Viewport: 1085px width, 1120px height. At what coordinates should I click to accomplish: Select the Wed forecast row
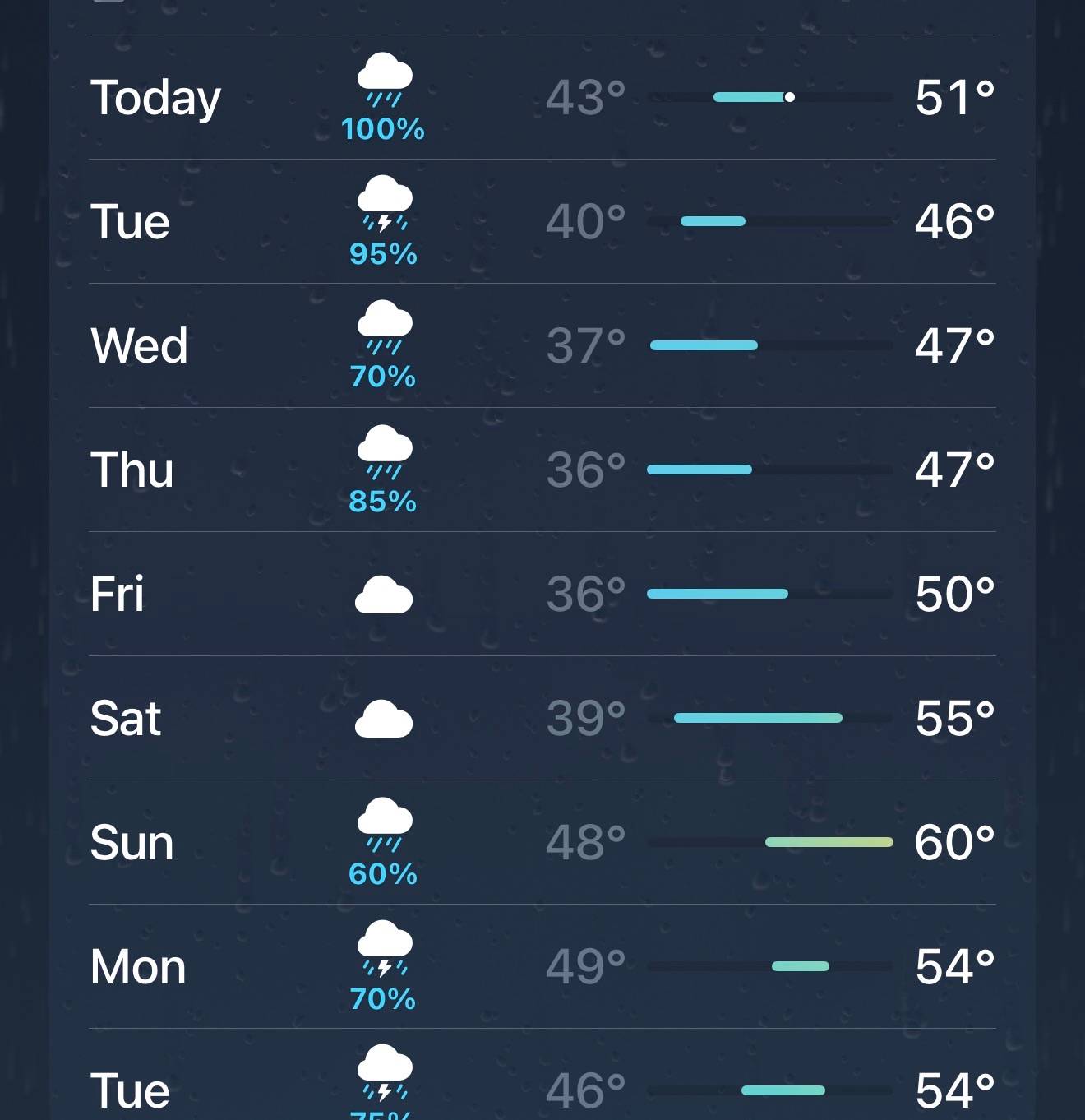click(x=542, y=345)
